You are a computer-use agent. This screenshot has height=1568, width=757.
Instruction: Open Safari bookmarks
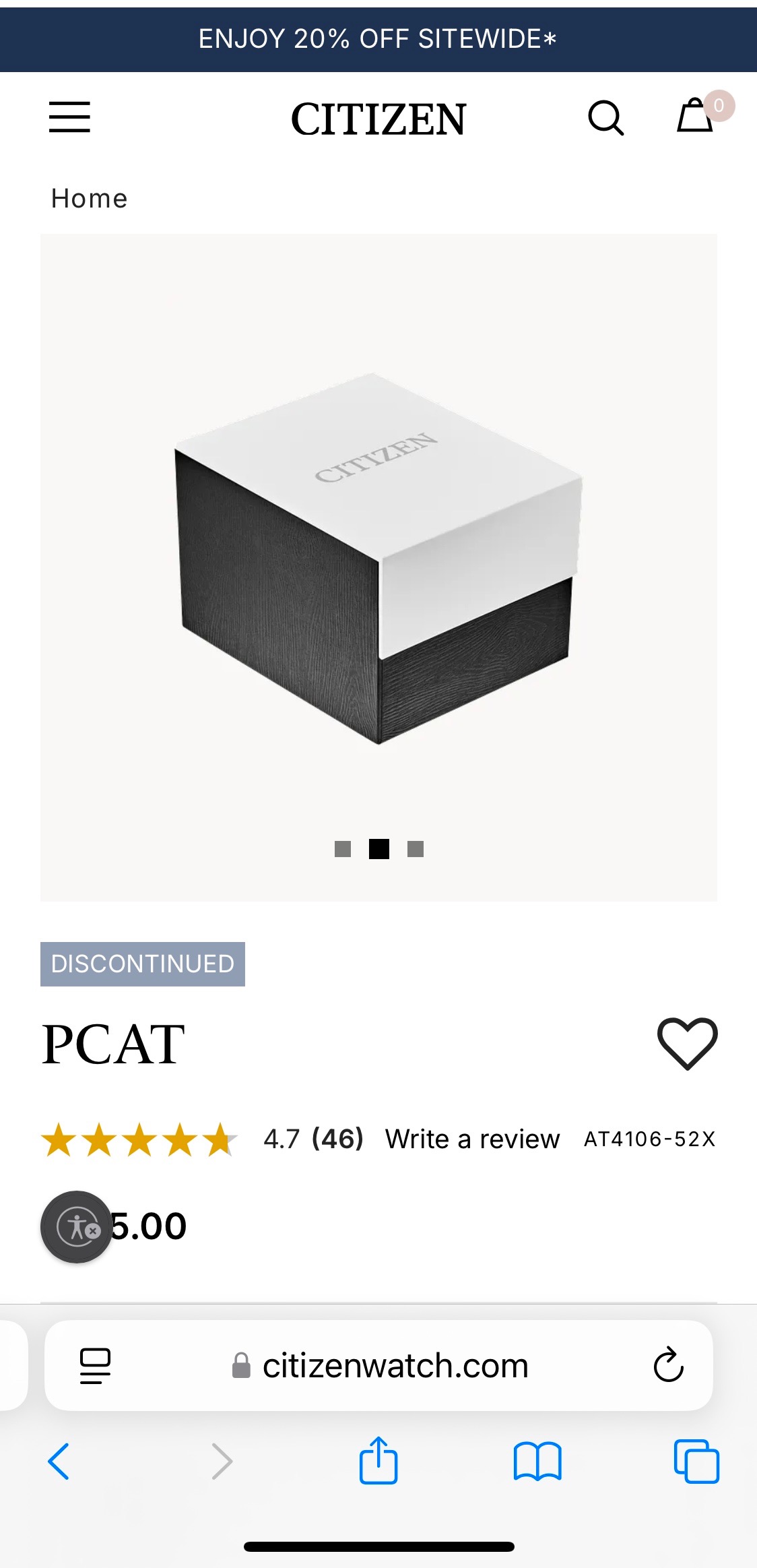pyautogui.click(x=537, y=1461)
